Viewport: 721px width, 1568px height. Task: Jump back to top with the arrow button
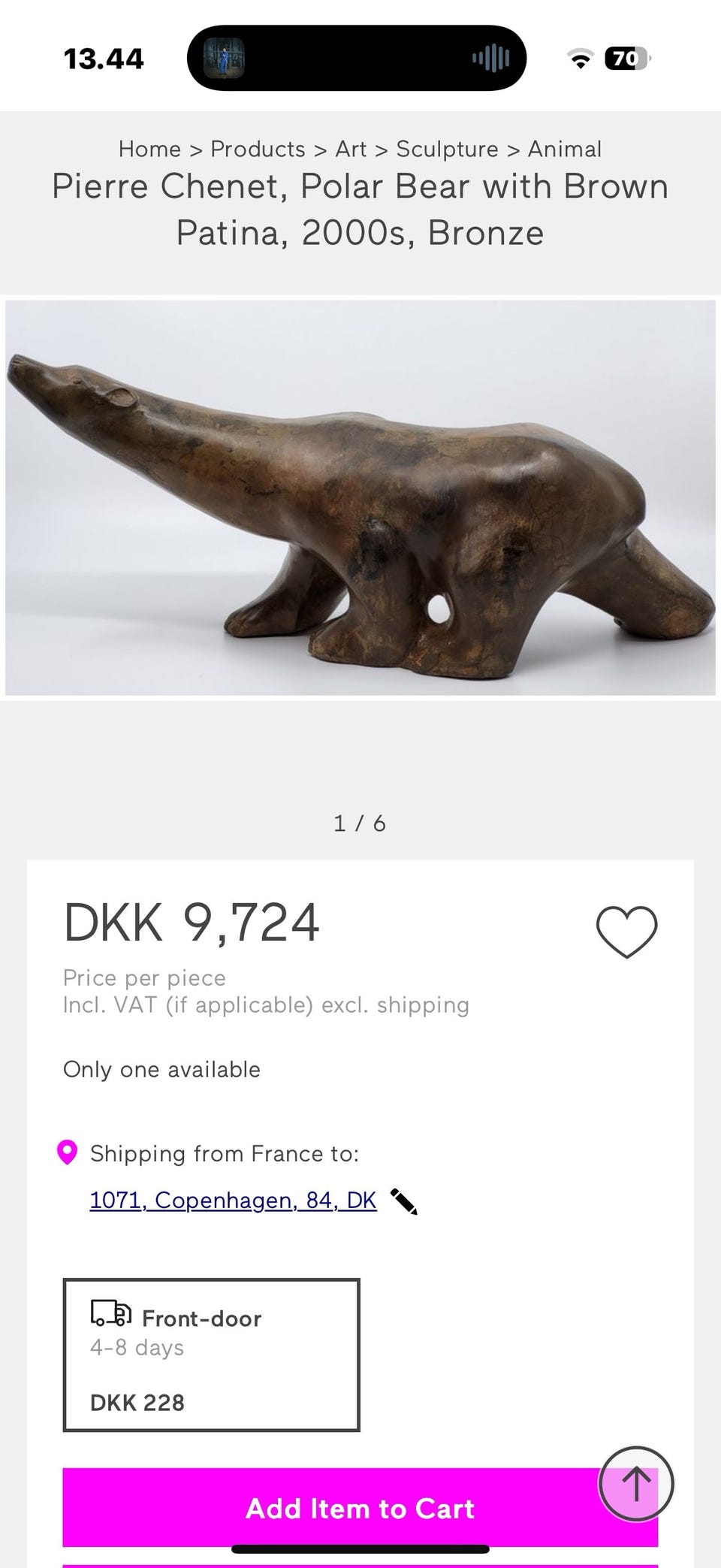click(636, 1484)
